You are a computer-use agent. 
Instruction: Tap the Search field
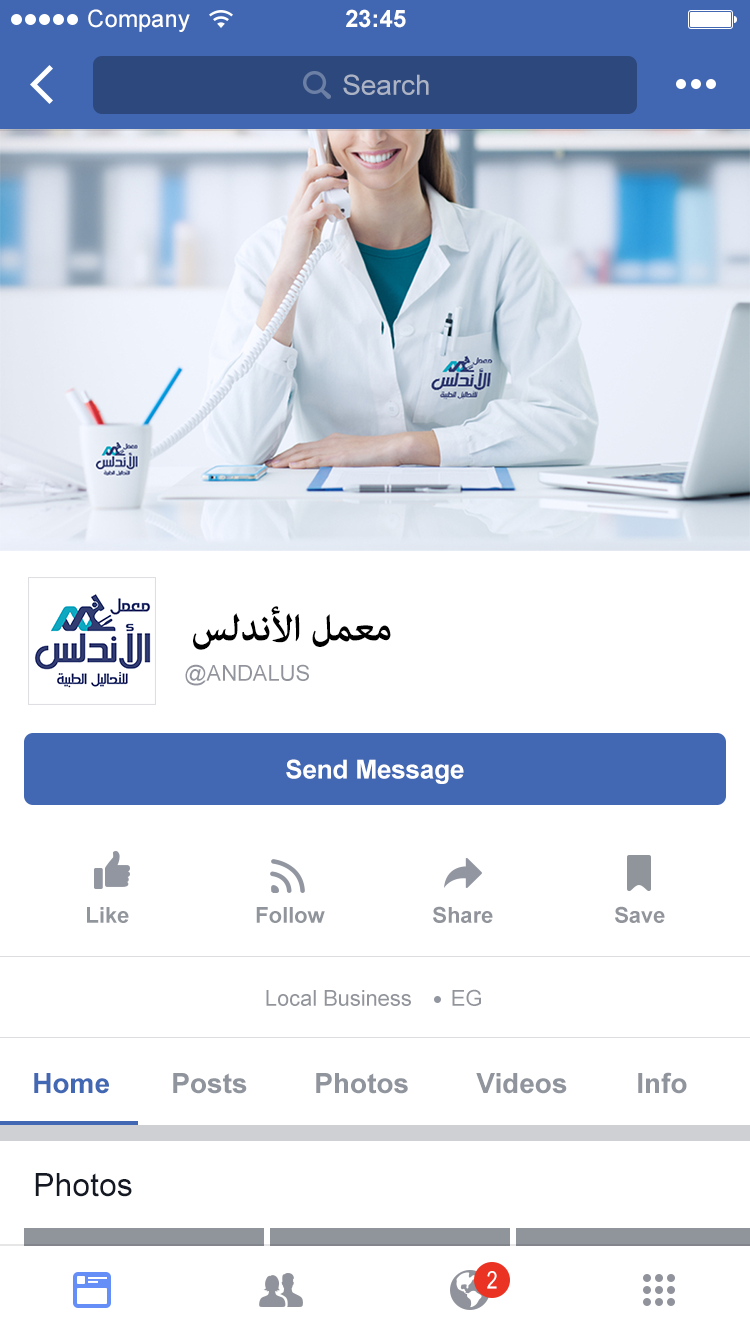(365, 85)
